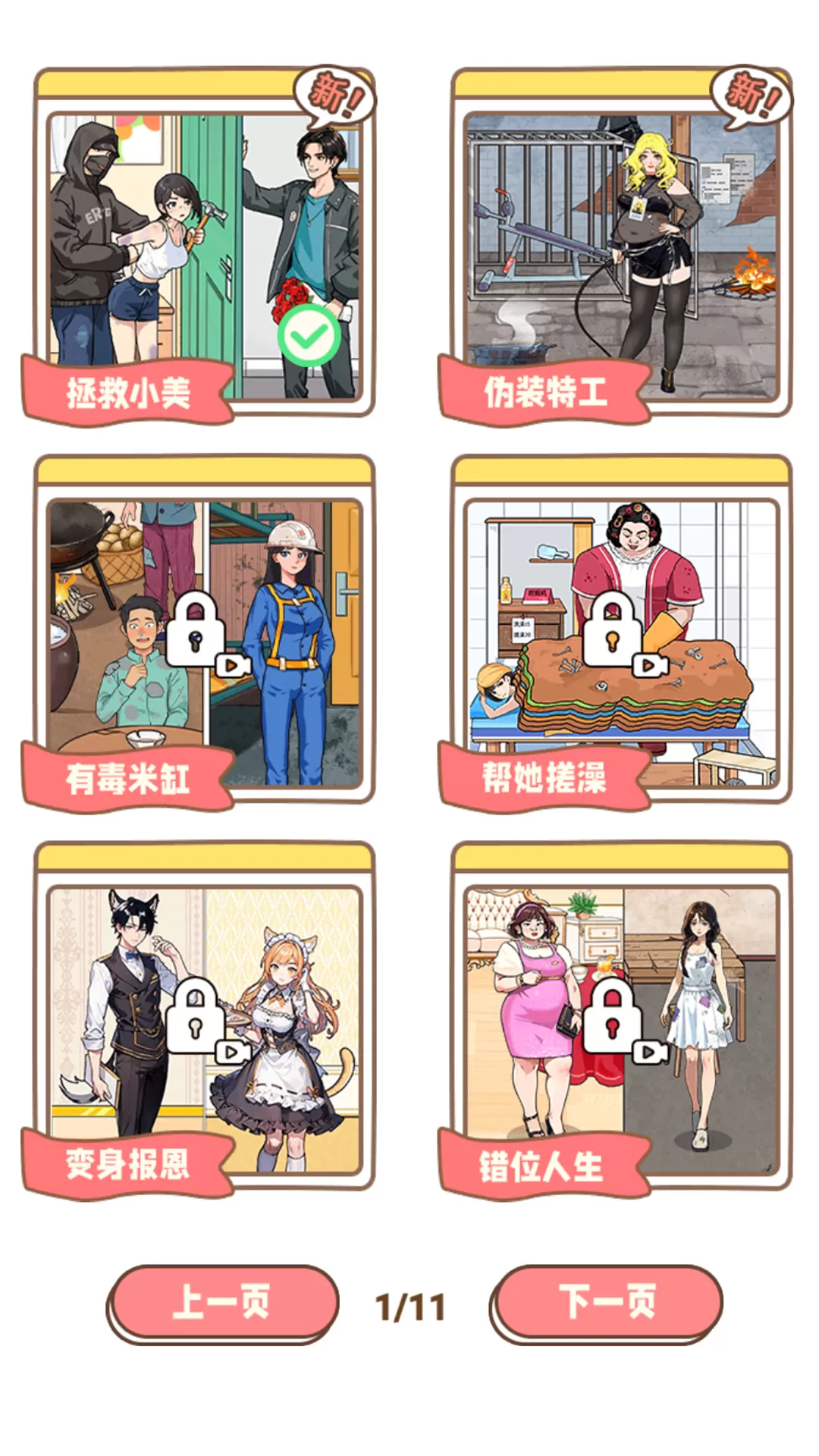
Task: Unlock the 变身报恩 level
Action: (205, 1024)
